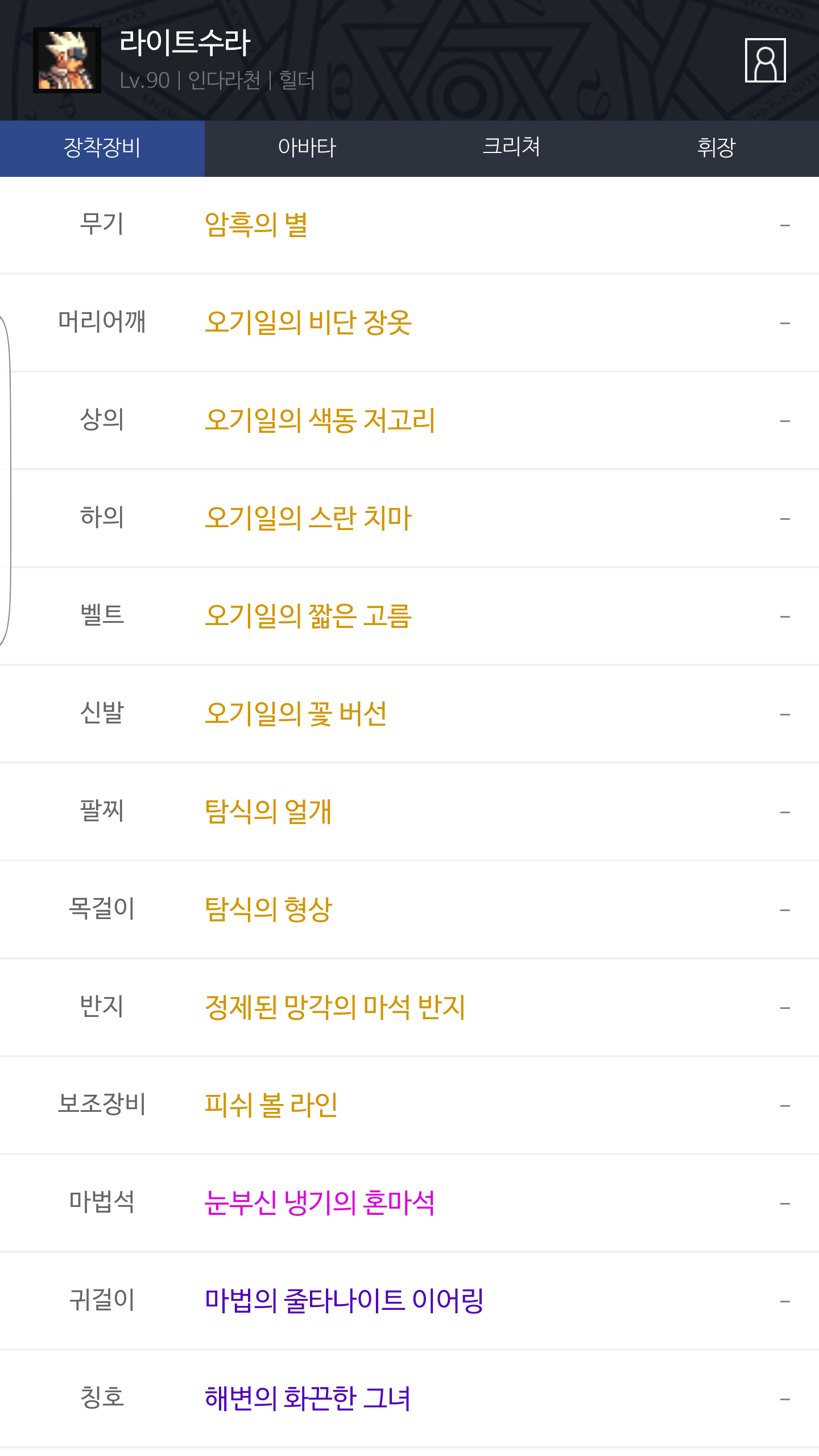This screenshot has height=1456, width=819.
Task: Switch to the 크리쳐 tab
Action: click(511, 148)
